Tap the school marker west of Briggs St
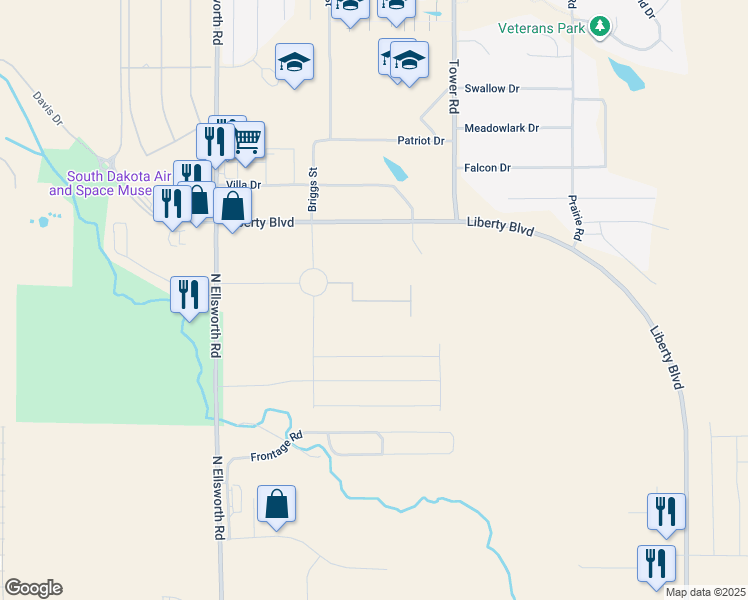Image resolution: width=748 pixels, height=600 pixels. tap(294, 63)
